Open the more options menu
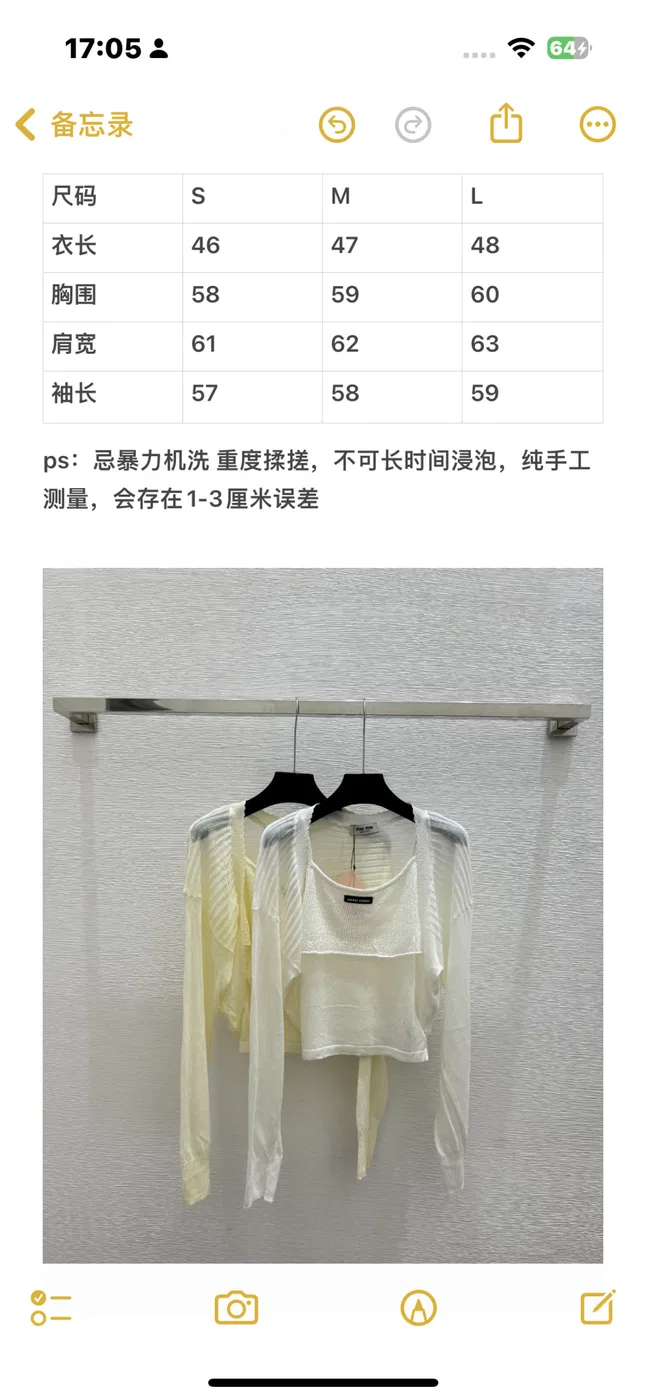The height and width of the screenshot is (1400, 646). coord(598,125)
